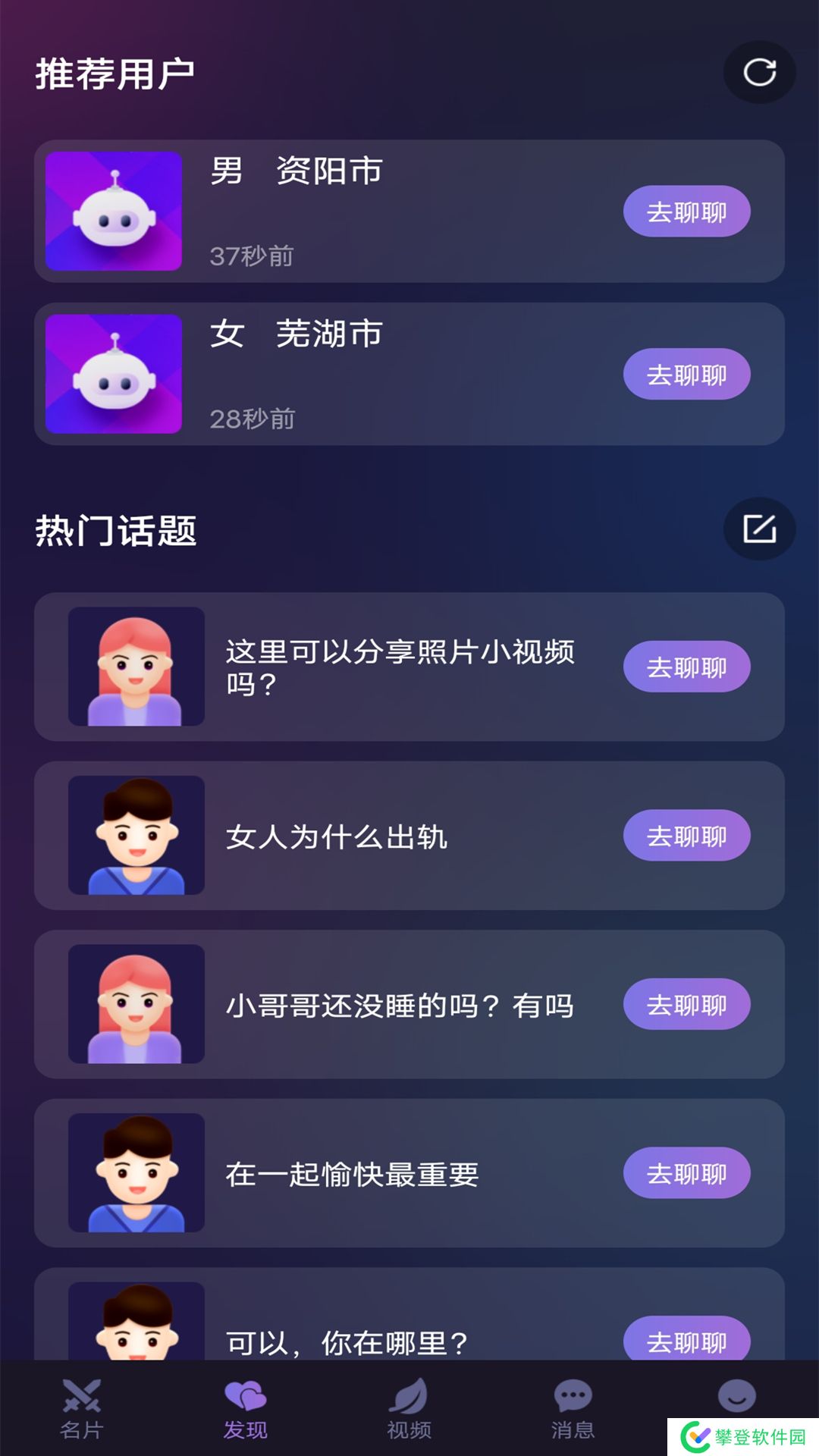The image size is (819, 1456).
Task: Switch to the 名片 tab
Action: coord(82,1409)
